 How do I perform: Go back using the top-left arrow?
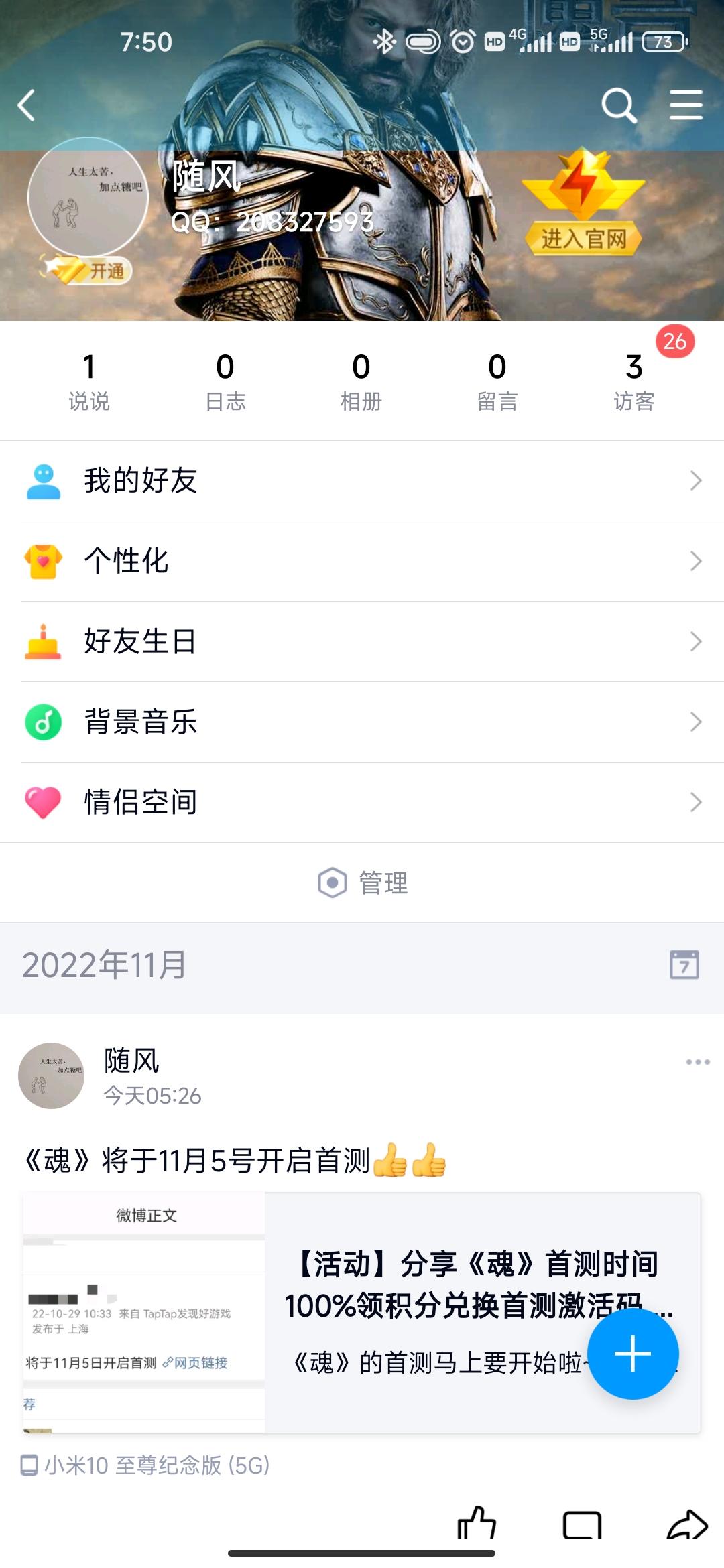27,106
